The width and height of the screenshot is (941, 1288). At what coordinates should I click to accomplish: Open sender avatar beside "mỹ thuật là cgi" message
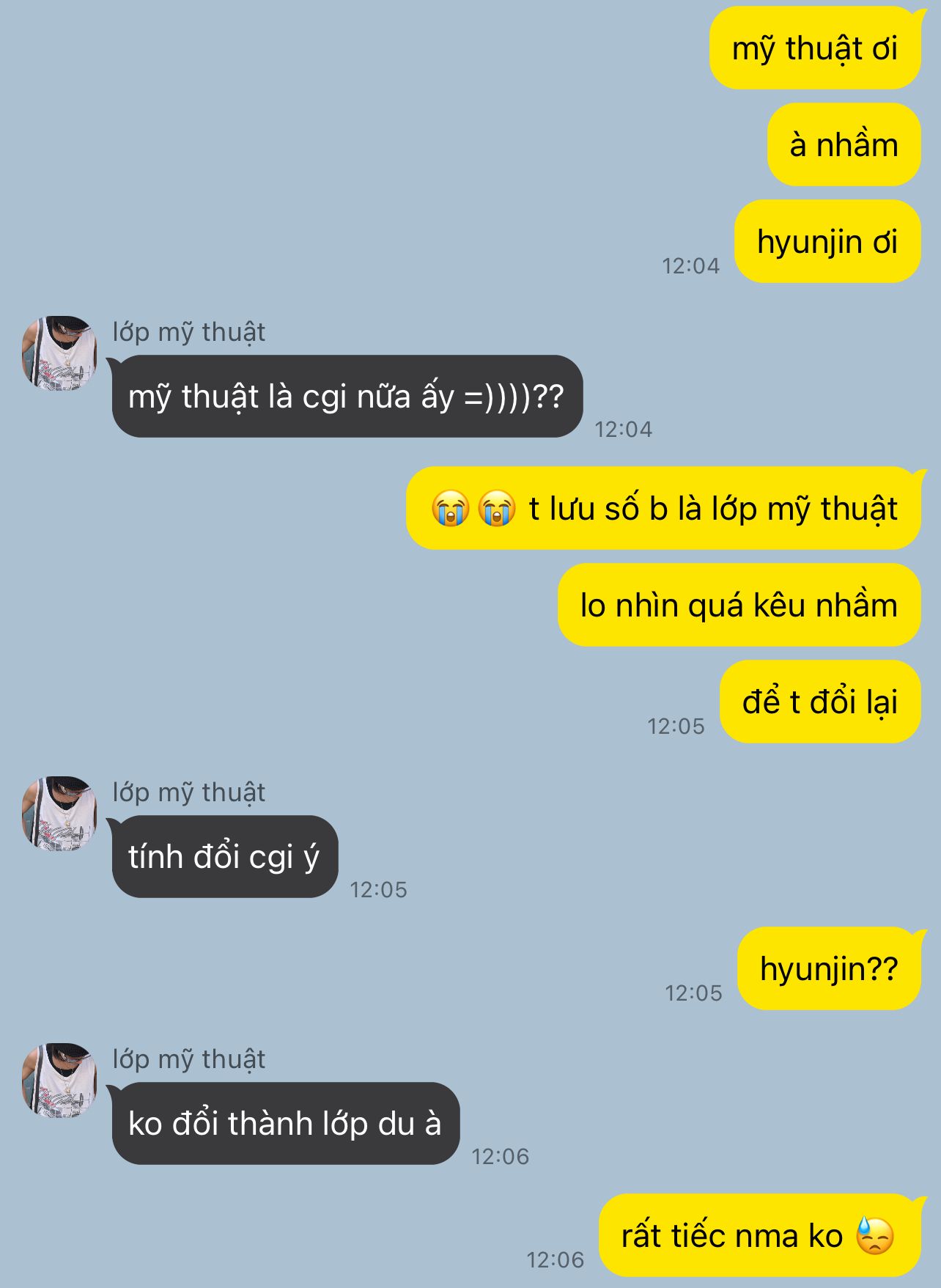point(59,353)
